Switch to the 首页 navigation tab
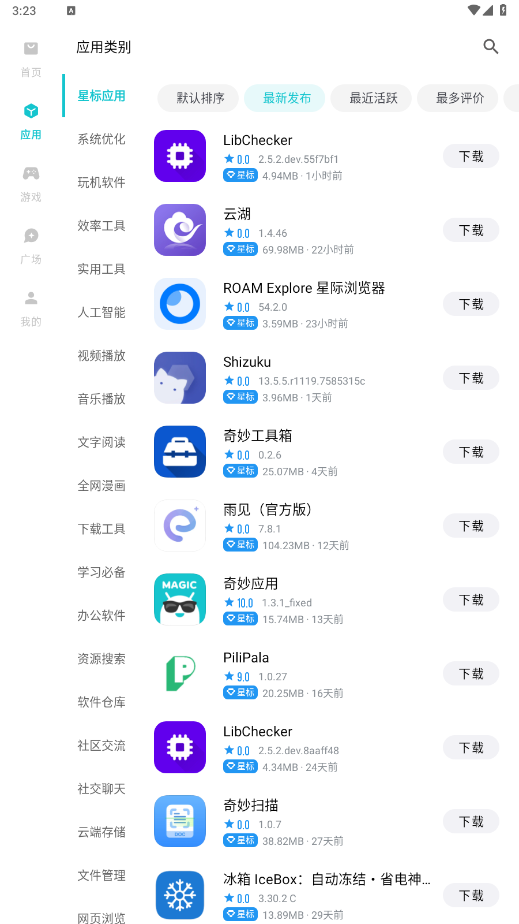Screen dimensions: 519x924 [31, 60]
